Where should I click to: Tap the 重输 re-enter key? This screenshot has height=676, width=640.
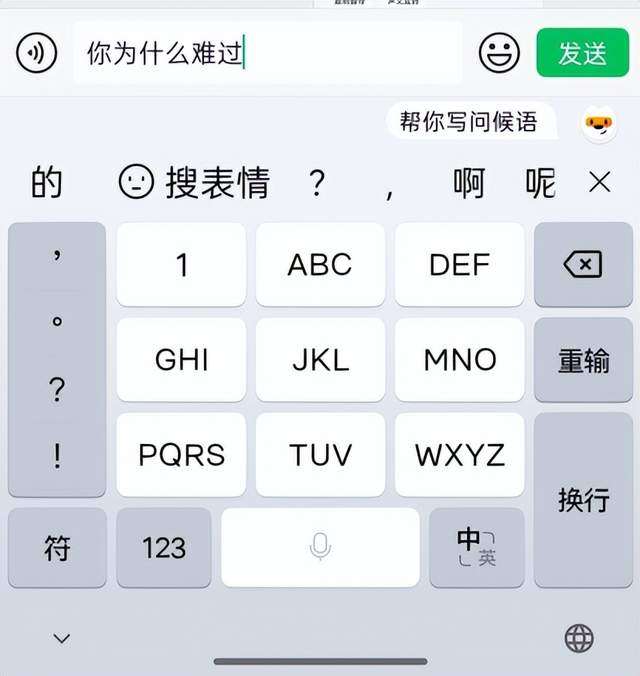(x=583, y=360)
